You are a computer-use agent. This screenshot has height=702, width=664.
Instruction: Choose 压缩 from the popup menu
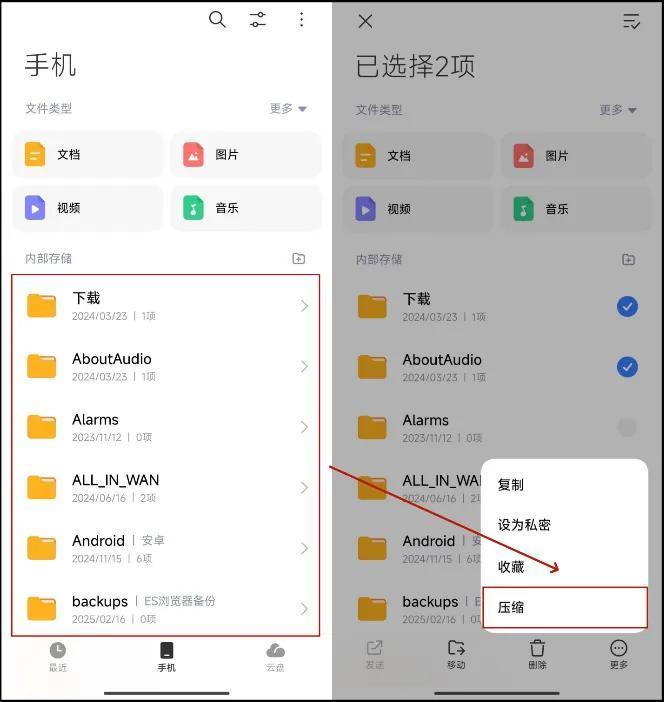click(564, 607)
